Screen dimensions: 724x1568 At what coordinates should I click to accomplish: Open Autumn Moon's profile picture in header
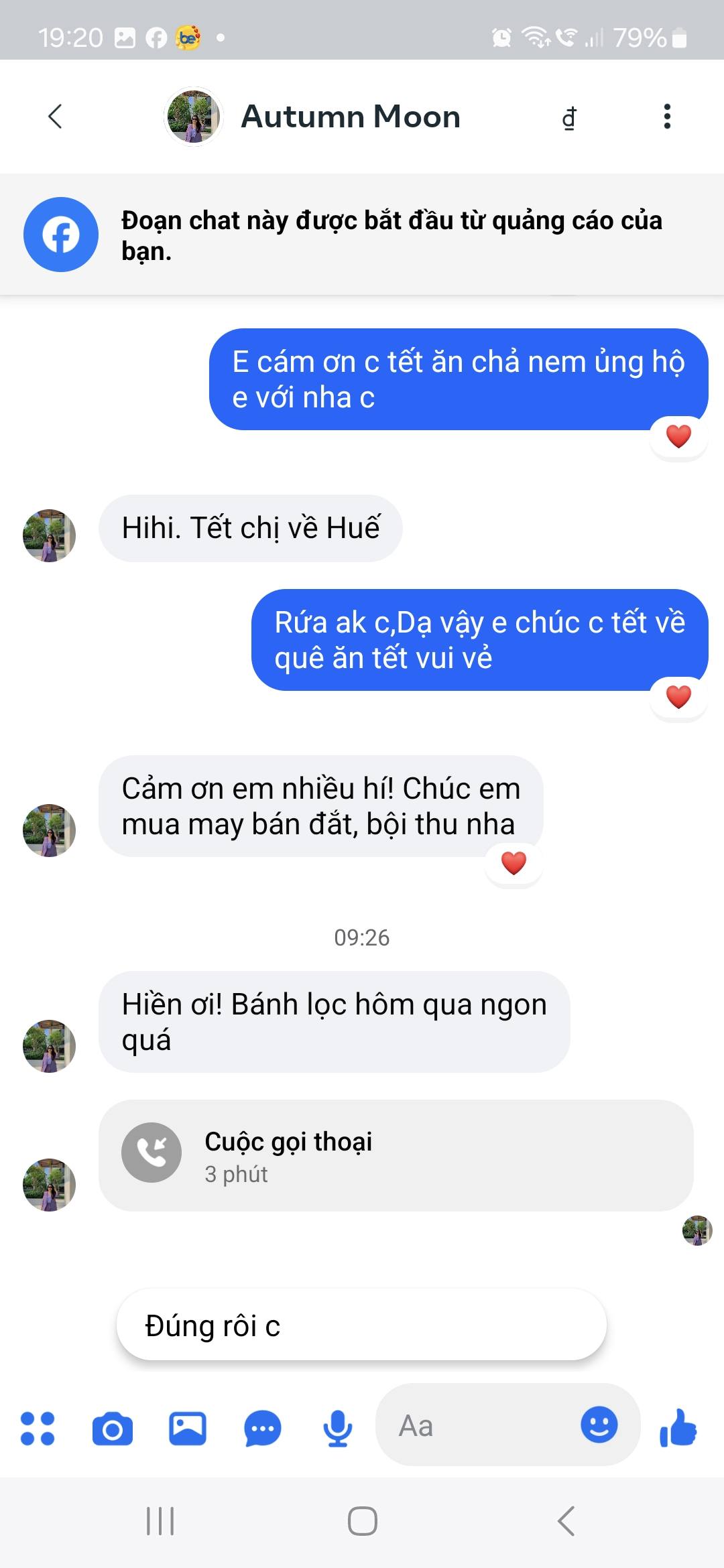[193, 117]
